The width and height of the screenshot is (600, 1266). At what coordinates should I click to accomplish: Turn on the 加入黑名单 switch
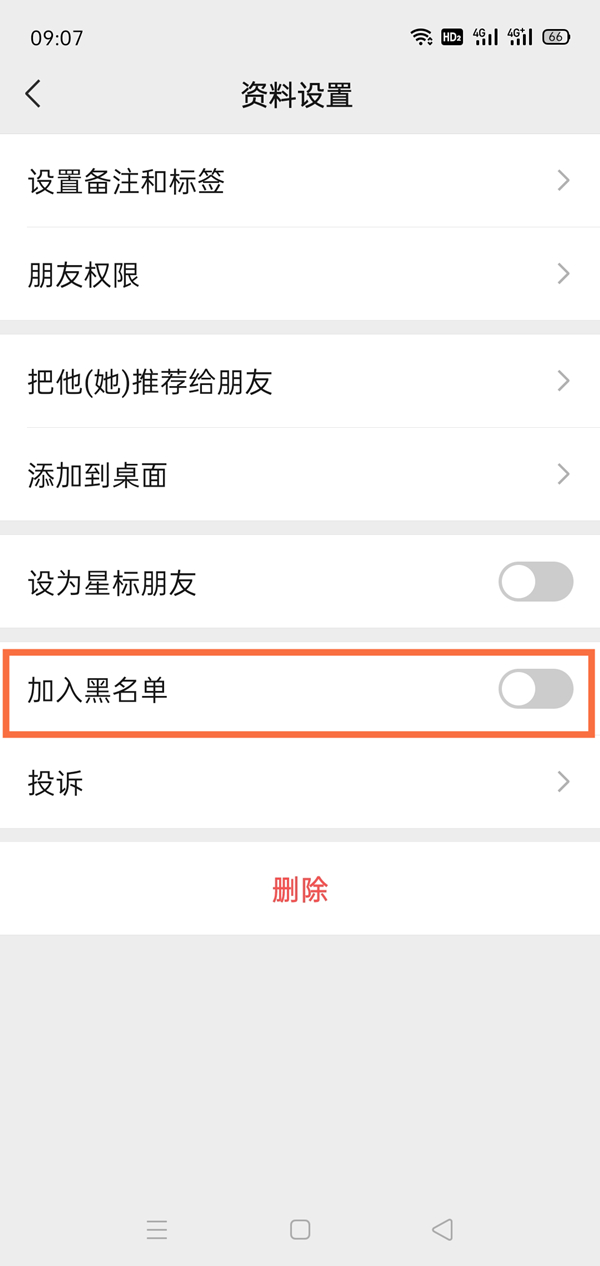point(535,689)
